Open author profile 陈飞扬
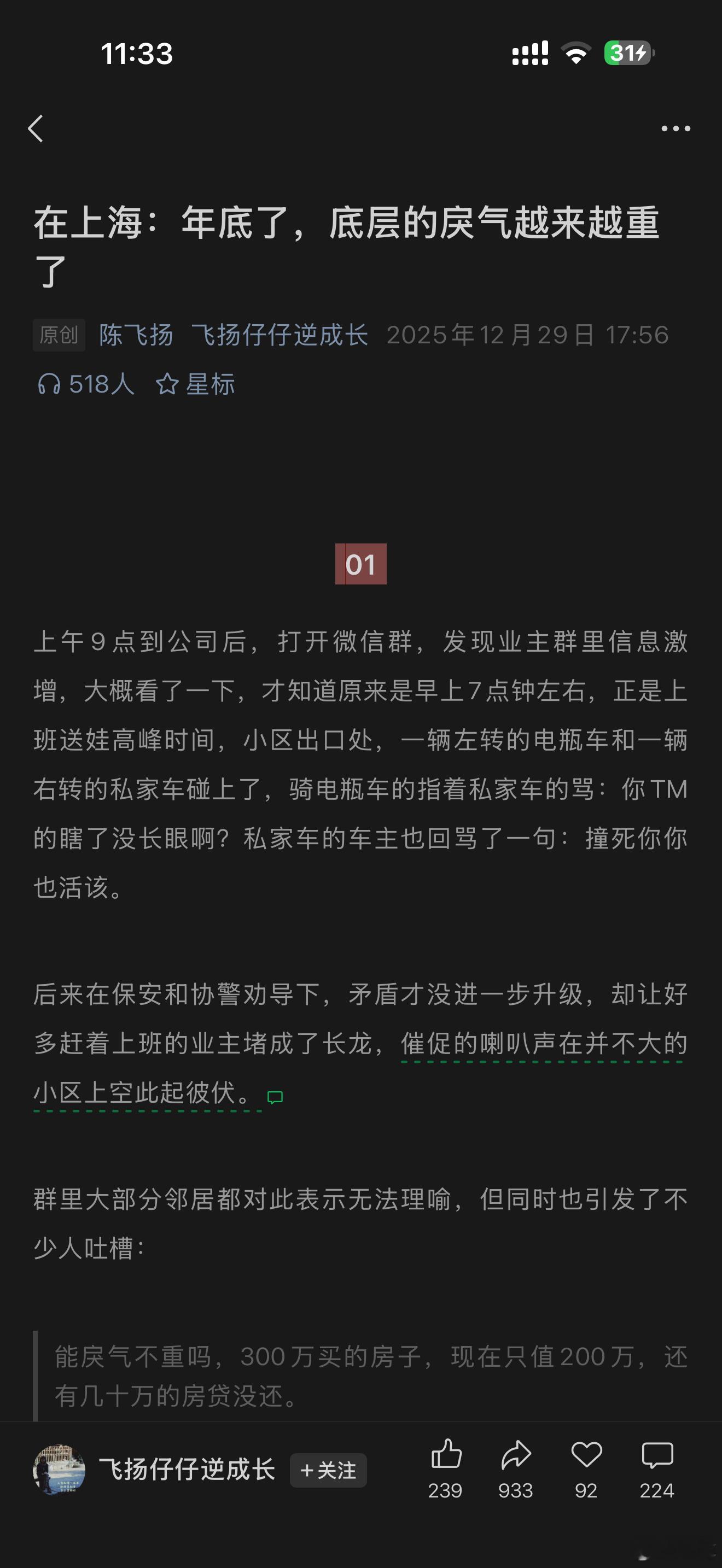The image size is (722, 1568). click(135, 335)
